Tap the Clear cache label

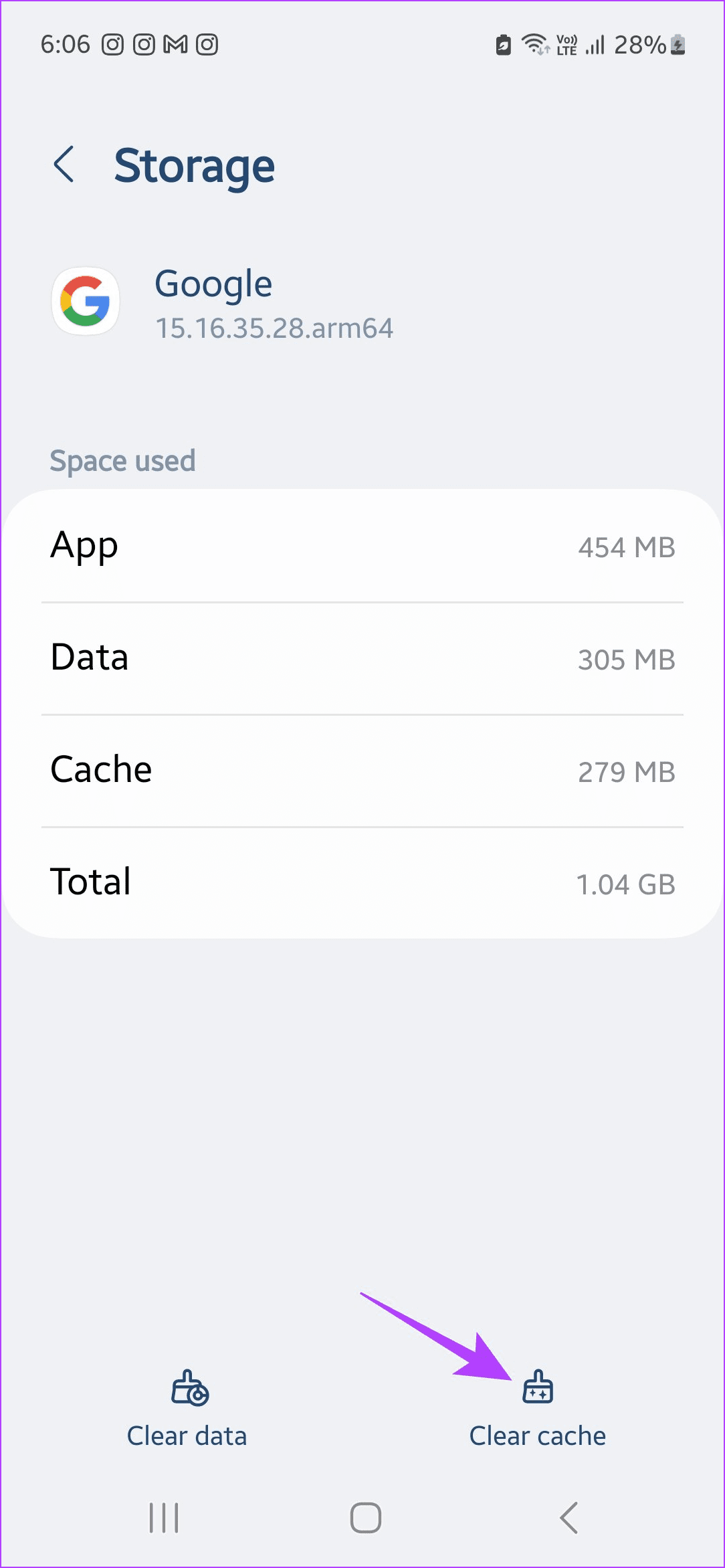537,1435
